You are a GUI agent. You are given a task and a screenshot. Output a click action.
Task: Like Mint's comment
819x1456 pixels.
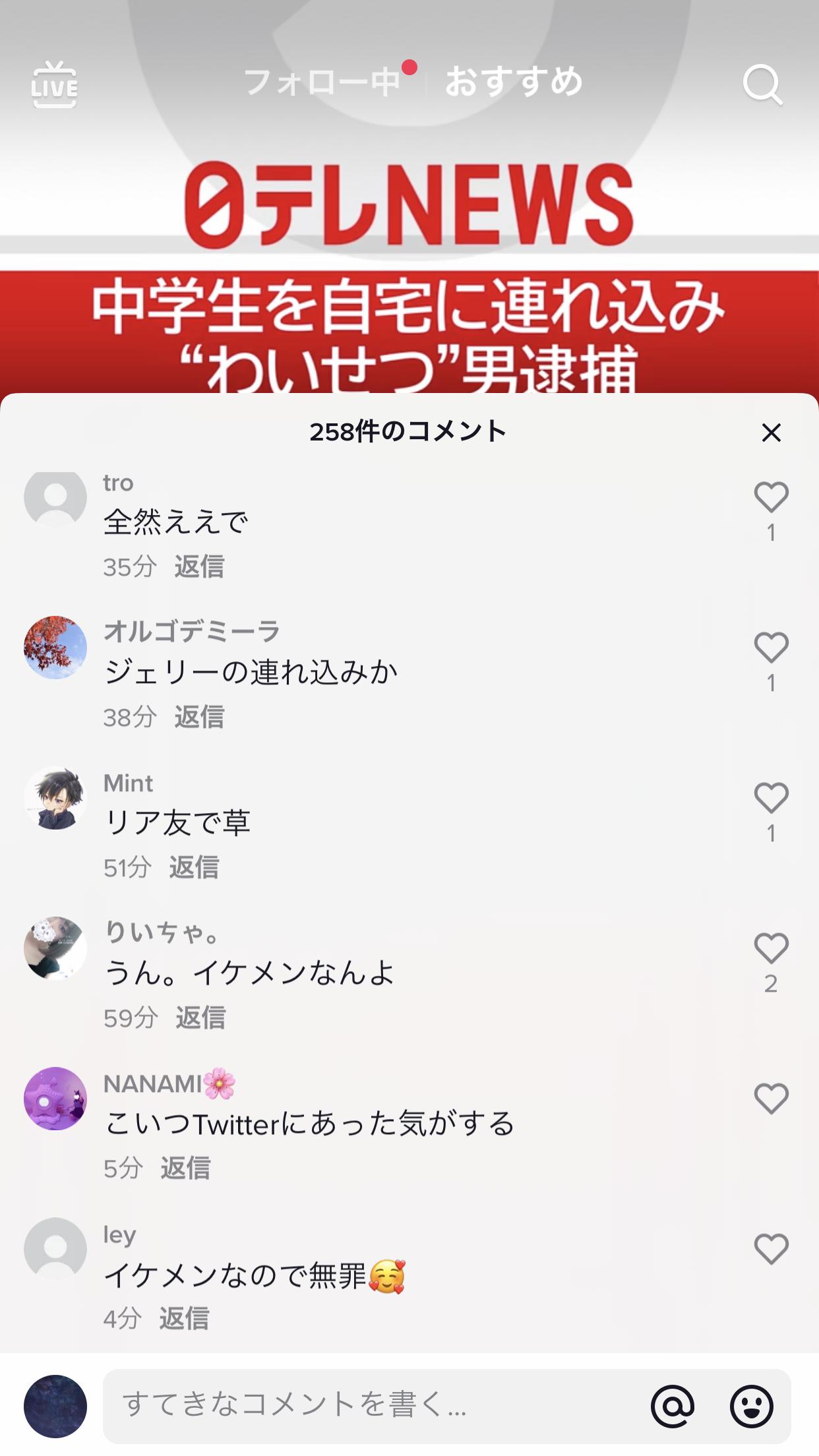771,798
